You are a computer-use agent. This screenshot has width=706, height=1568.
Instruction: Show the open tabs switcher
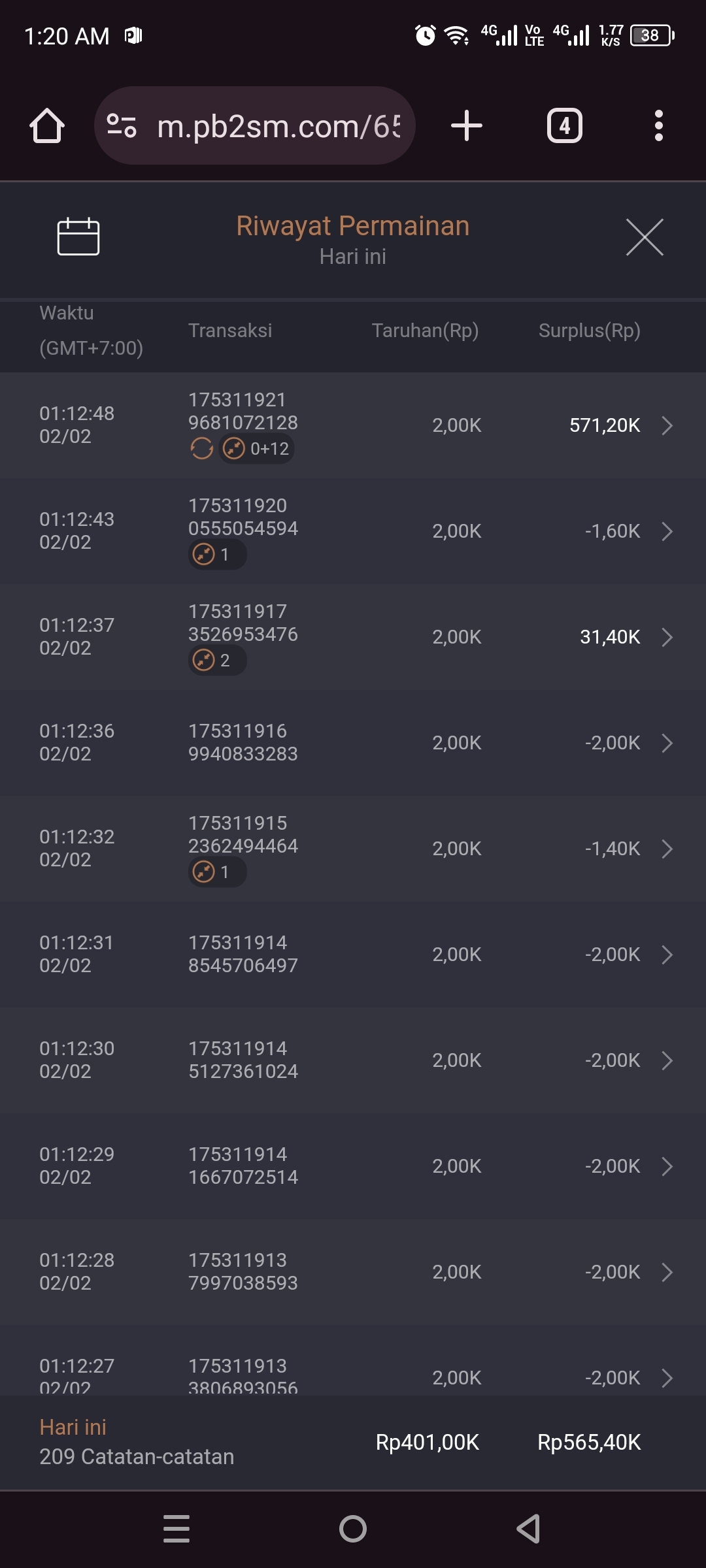(x=564, y=125)
